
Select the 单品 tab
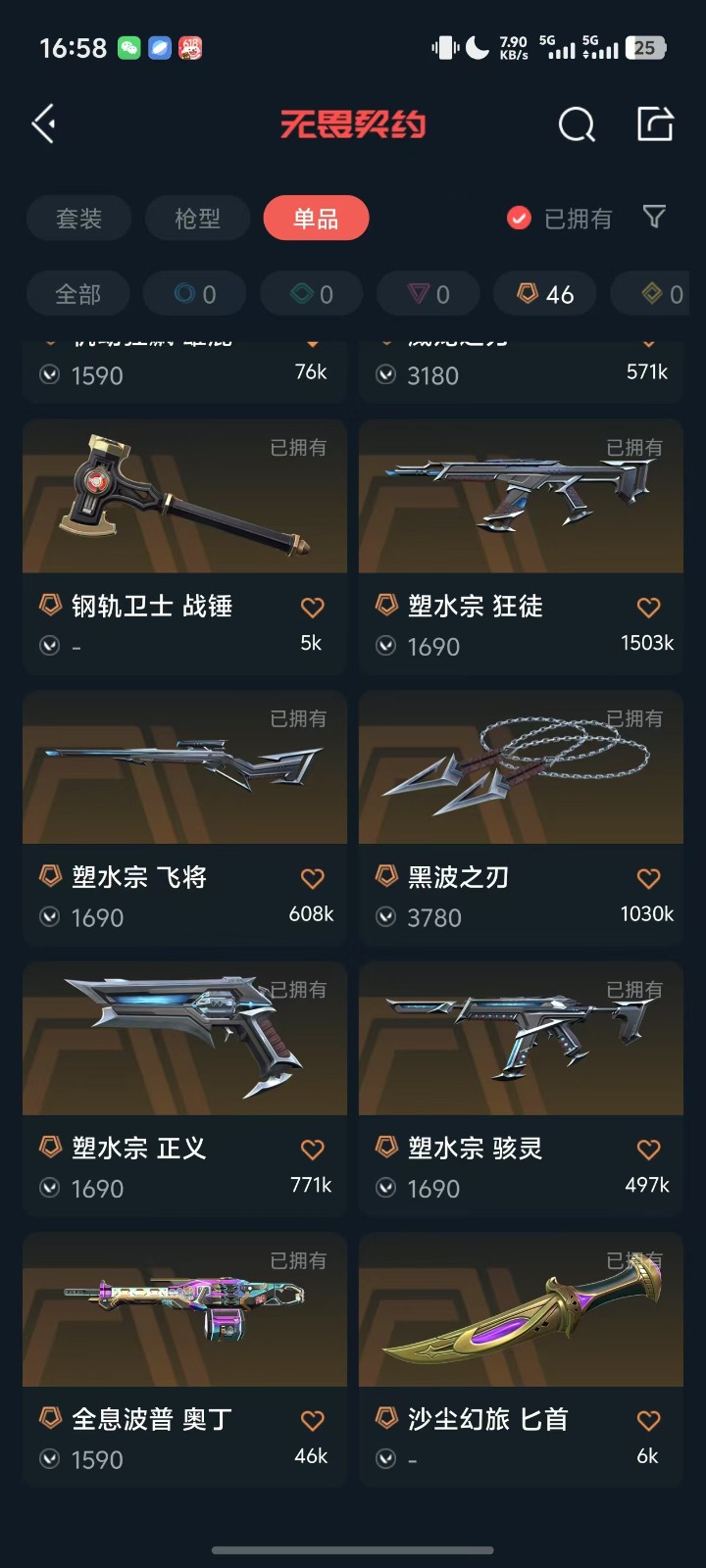[x=316, y=219]
